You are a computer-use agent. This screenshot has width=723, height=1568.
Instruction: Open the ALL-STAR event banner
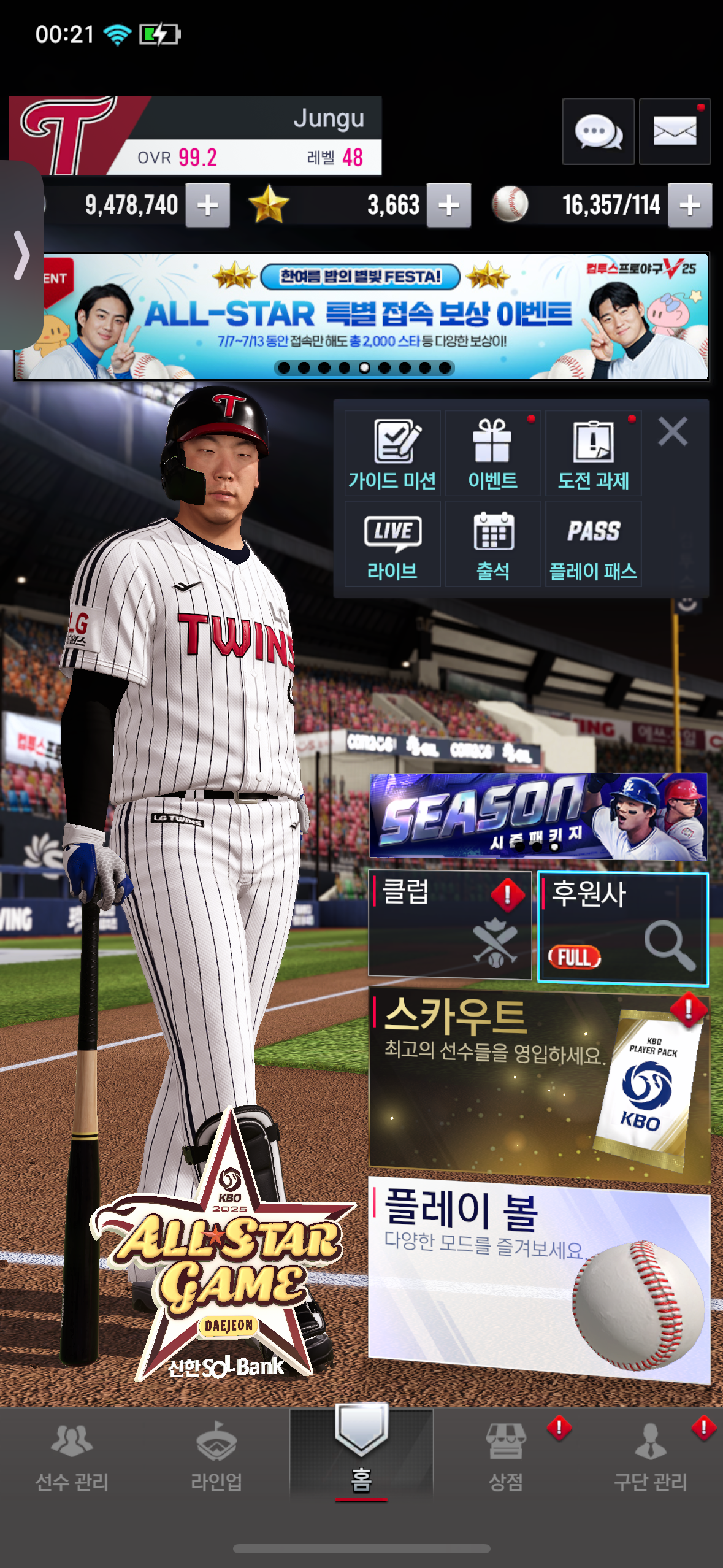point(362,317)
